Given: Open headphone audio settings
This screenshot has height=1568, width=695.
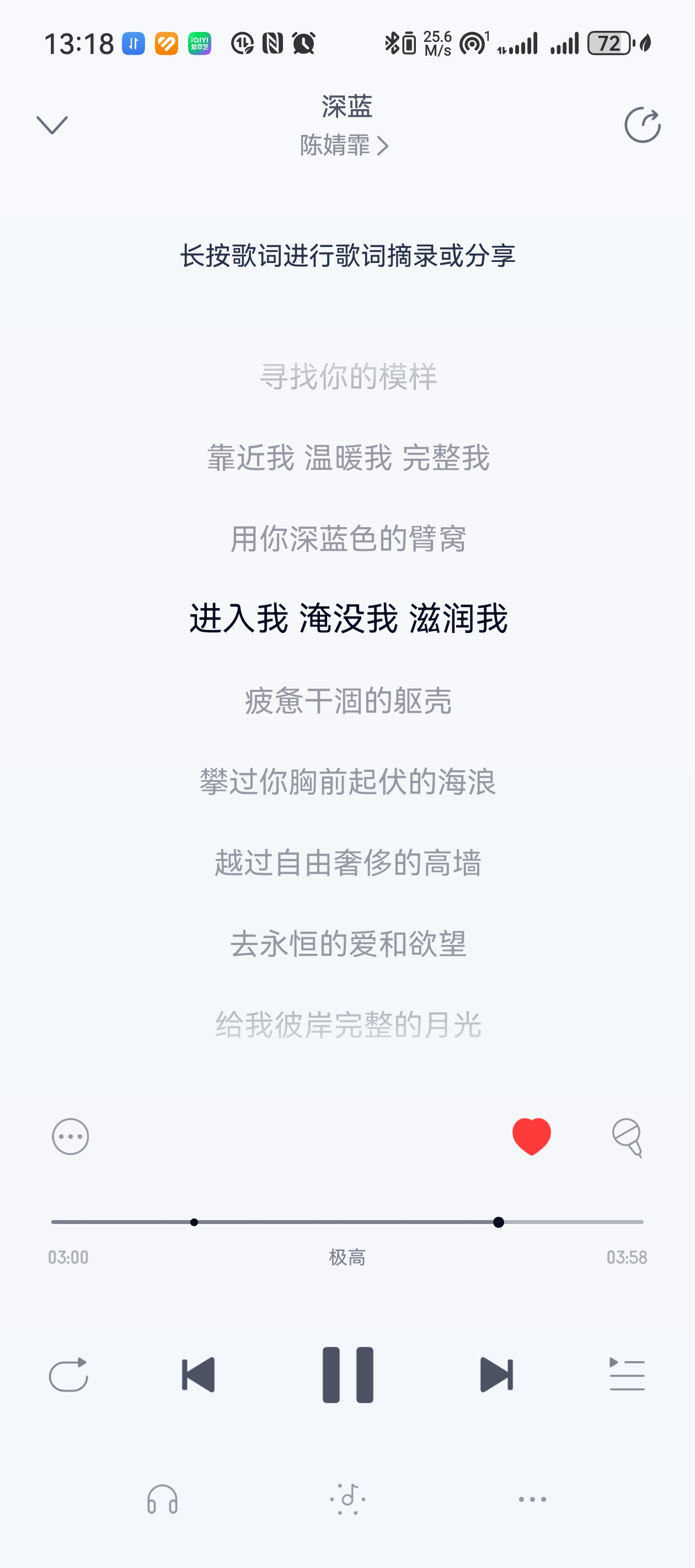Looking at the screenshot, I should [162, 1499].
